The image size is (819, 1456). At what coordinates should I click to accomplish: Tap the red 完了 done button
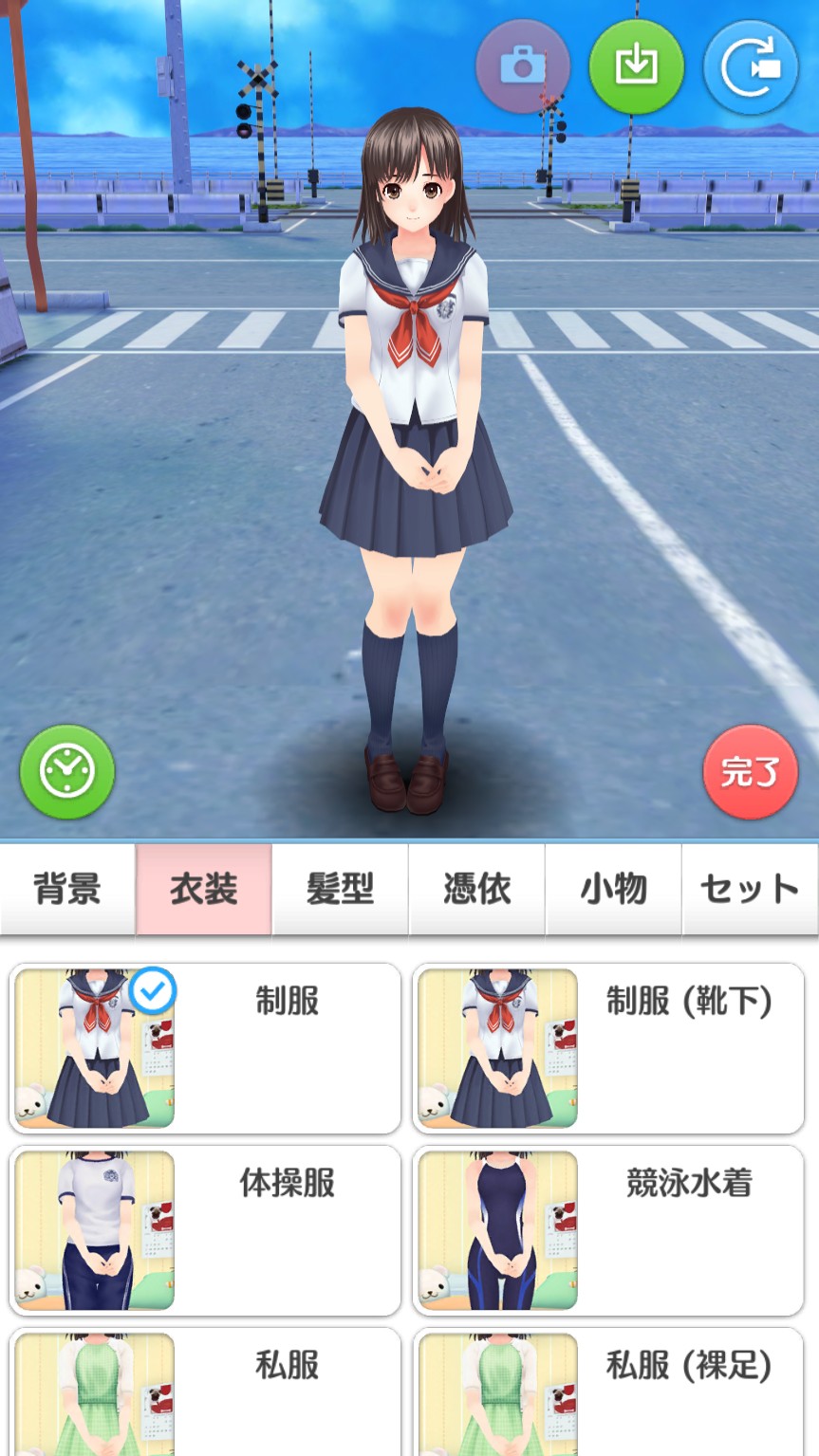point(750,771)
